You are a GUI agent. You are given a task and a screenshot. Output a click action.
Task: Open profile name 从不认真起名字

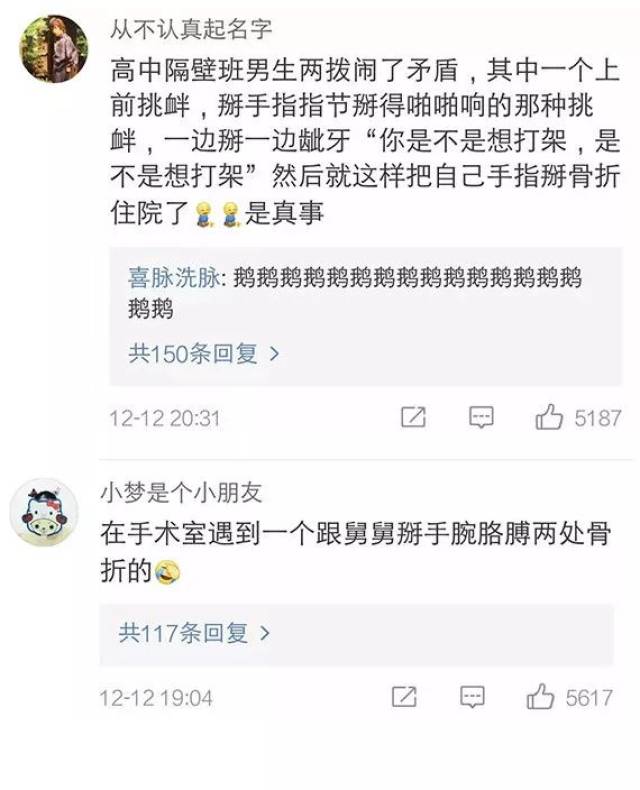[x=189, y=29]
